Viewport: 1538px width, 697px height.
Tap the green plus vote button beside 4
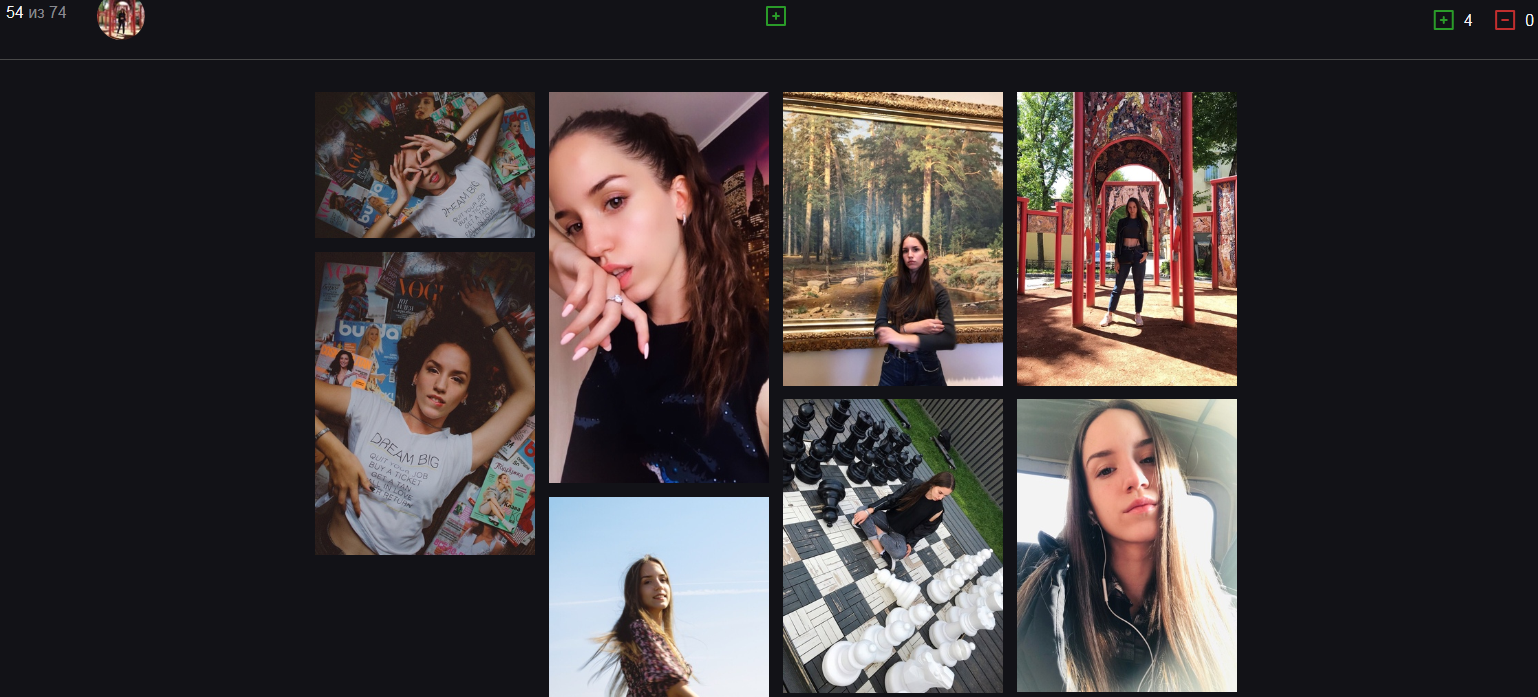[x=1443, y=20]
